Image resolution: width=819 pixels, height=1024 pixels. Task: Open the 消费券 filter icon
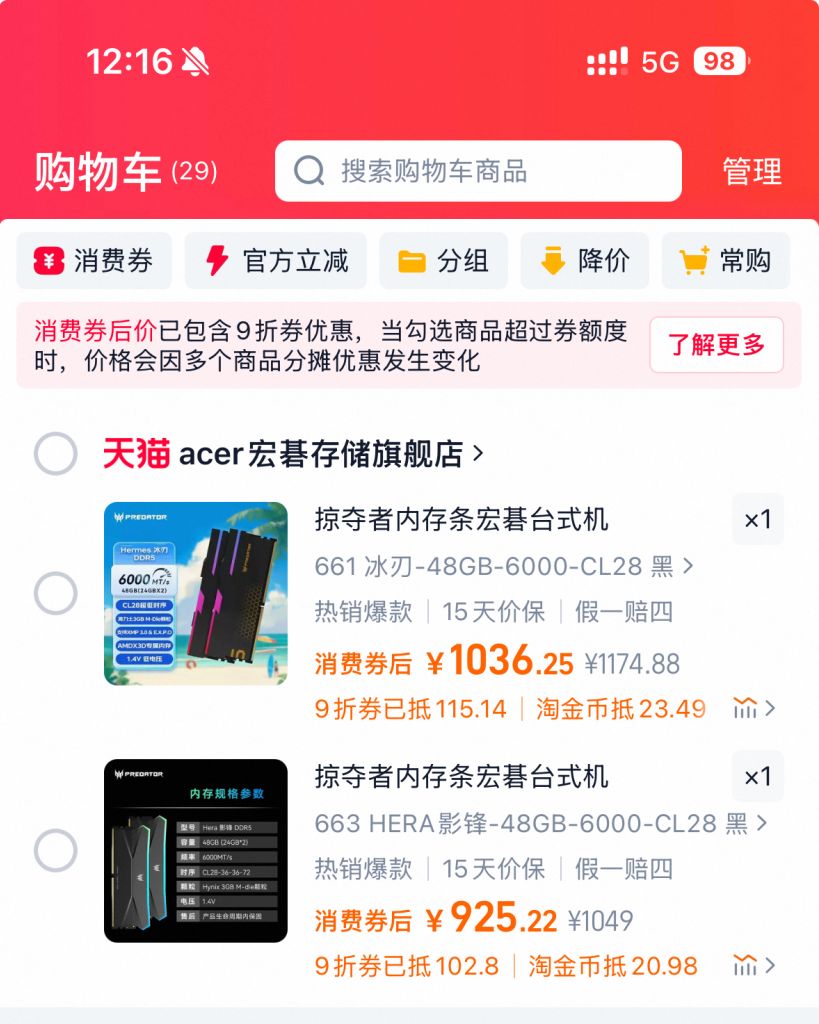point(47,260)
